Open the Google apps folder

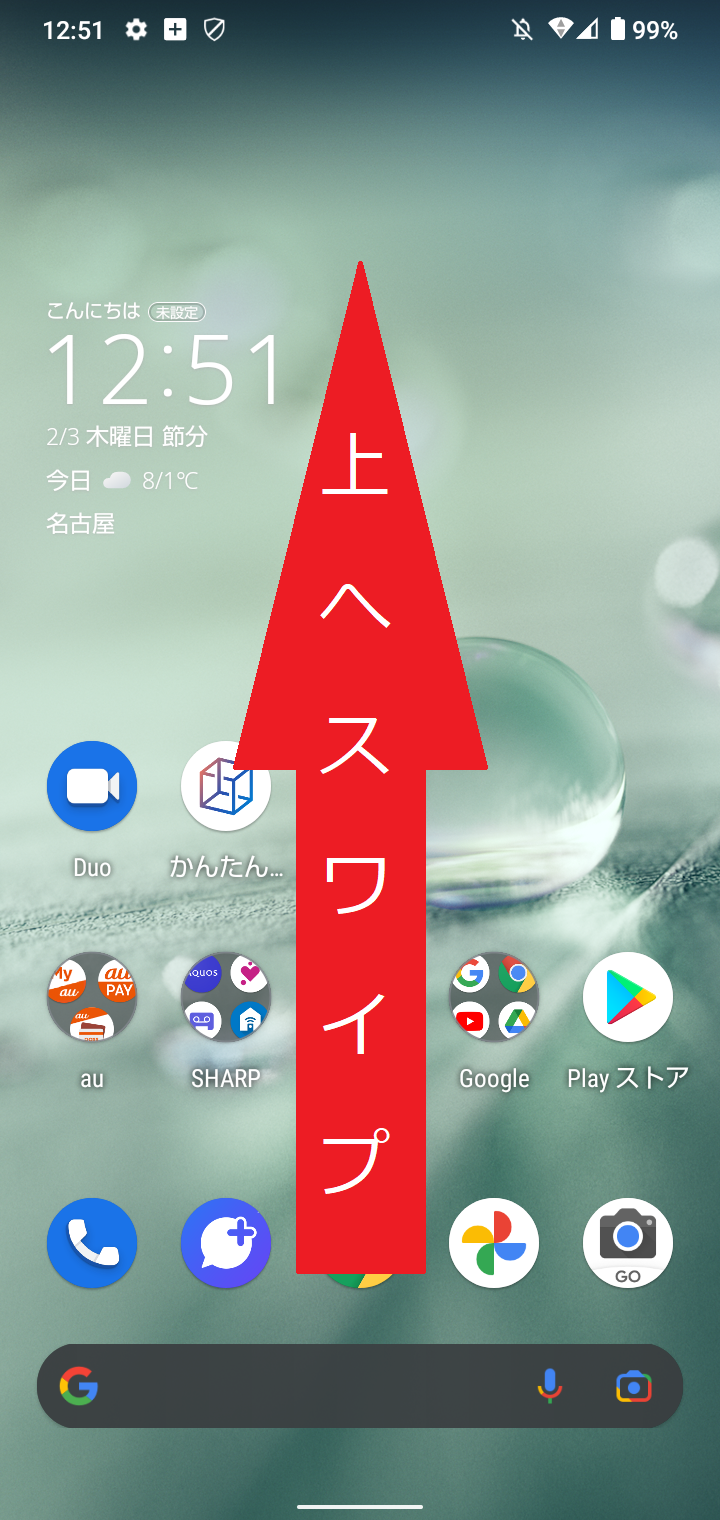tap(493, 997)
